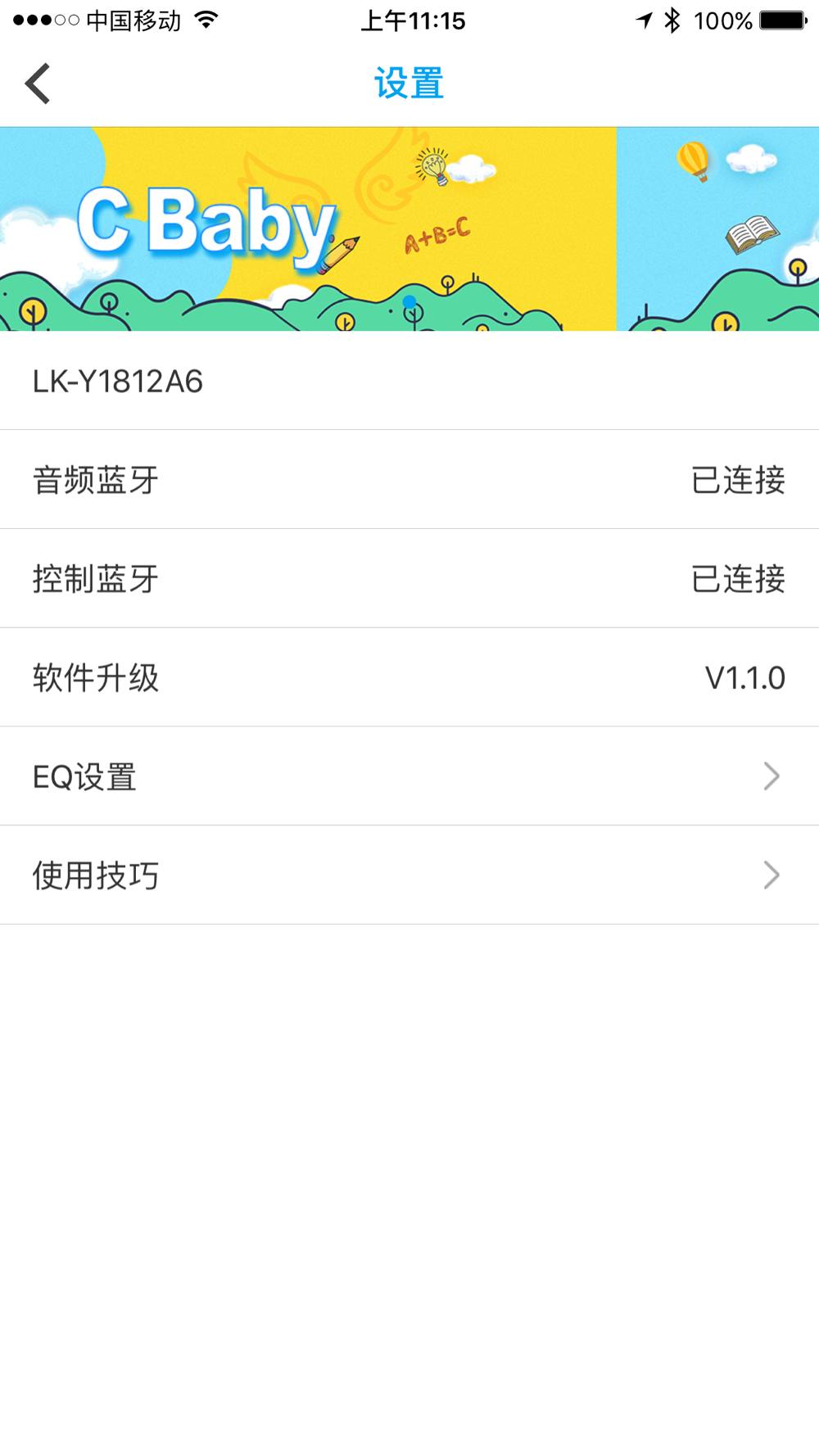Open 使用技巧 tips
The image size is (819, 1456).
pyautogui.click(x=409, y=875)
